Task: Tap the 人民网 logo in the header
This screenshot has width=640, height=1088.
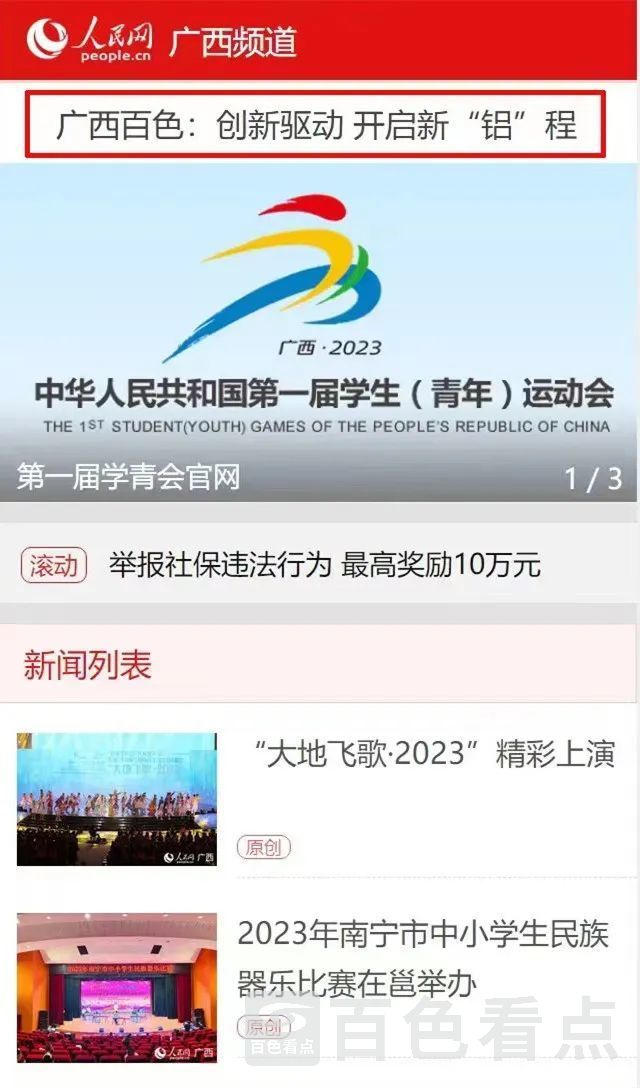Action: point(90,40)
